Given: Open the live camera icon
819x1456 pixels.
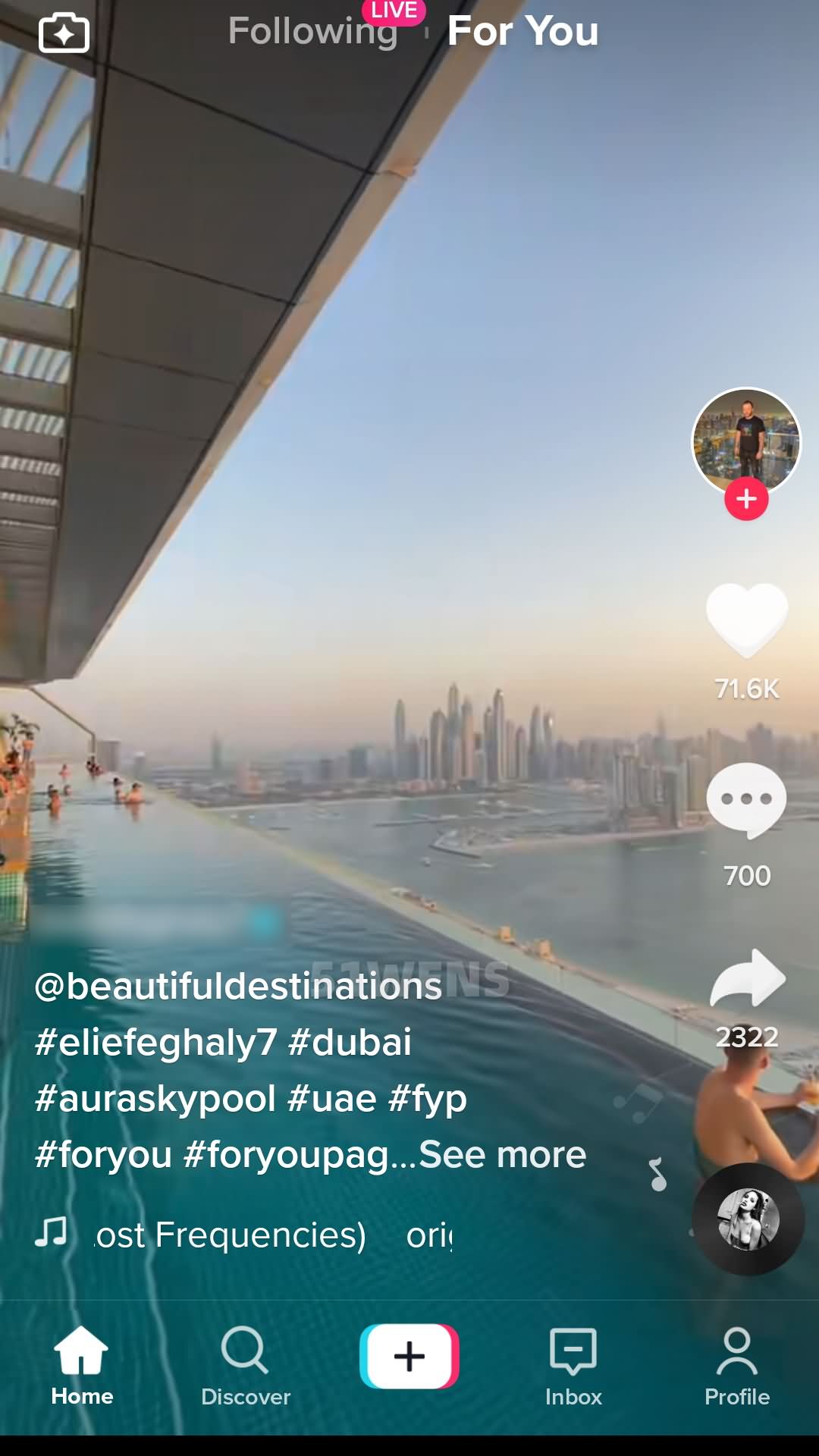Looking at the screenshot, I should click(64, 33).
